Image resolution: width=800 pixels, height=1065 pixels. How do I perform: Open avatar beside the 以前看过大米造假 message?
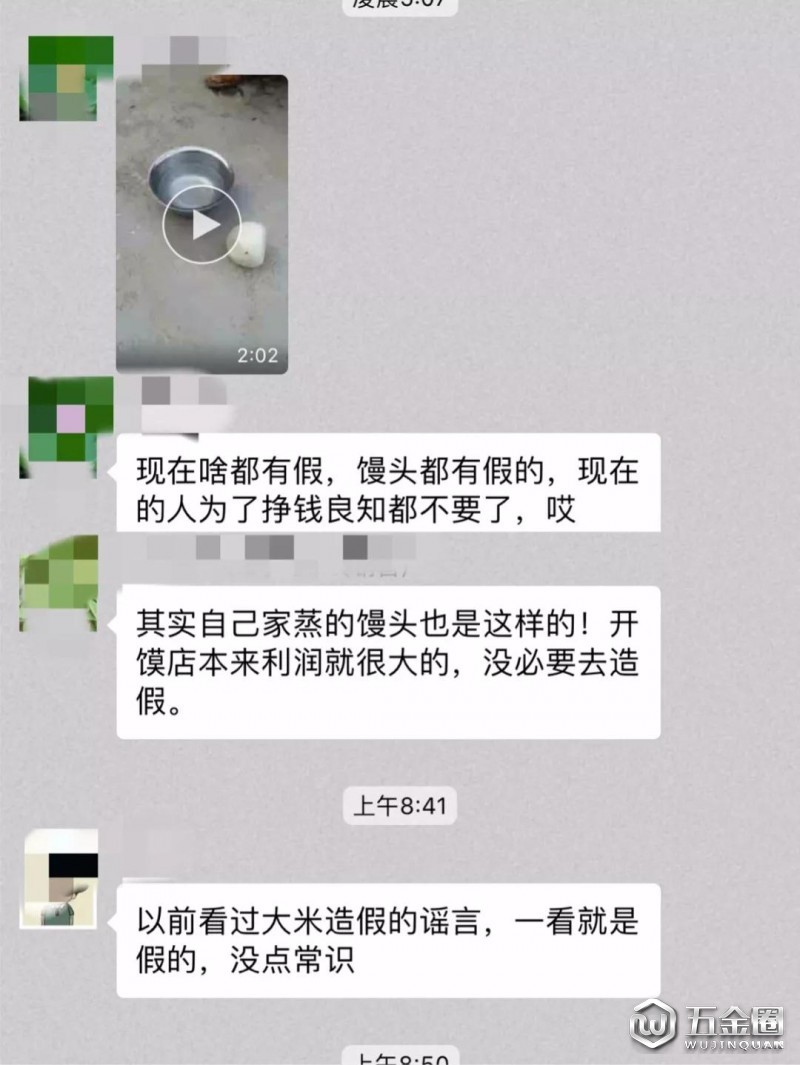coord(61,878)
